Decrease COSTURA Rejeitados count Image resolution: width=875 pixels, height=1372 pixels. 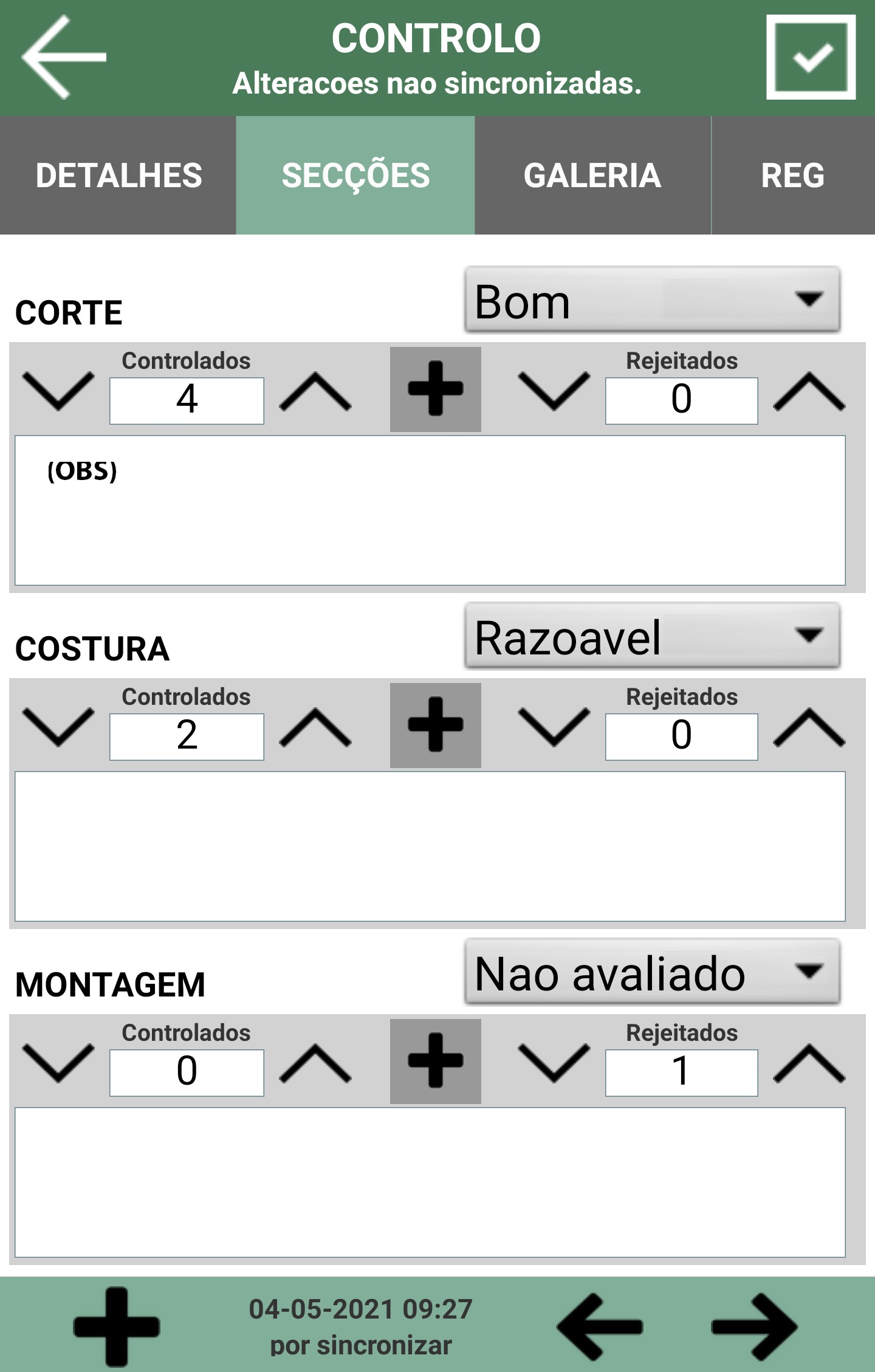554,728
